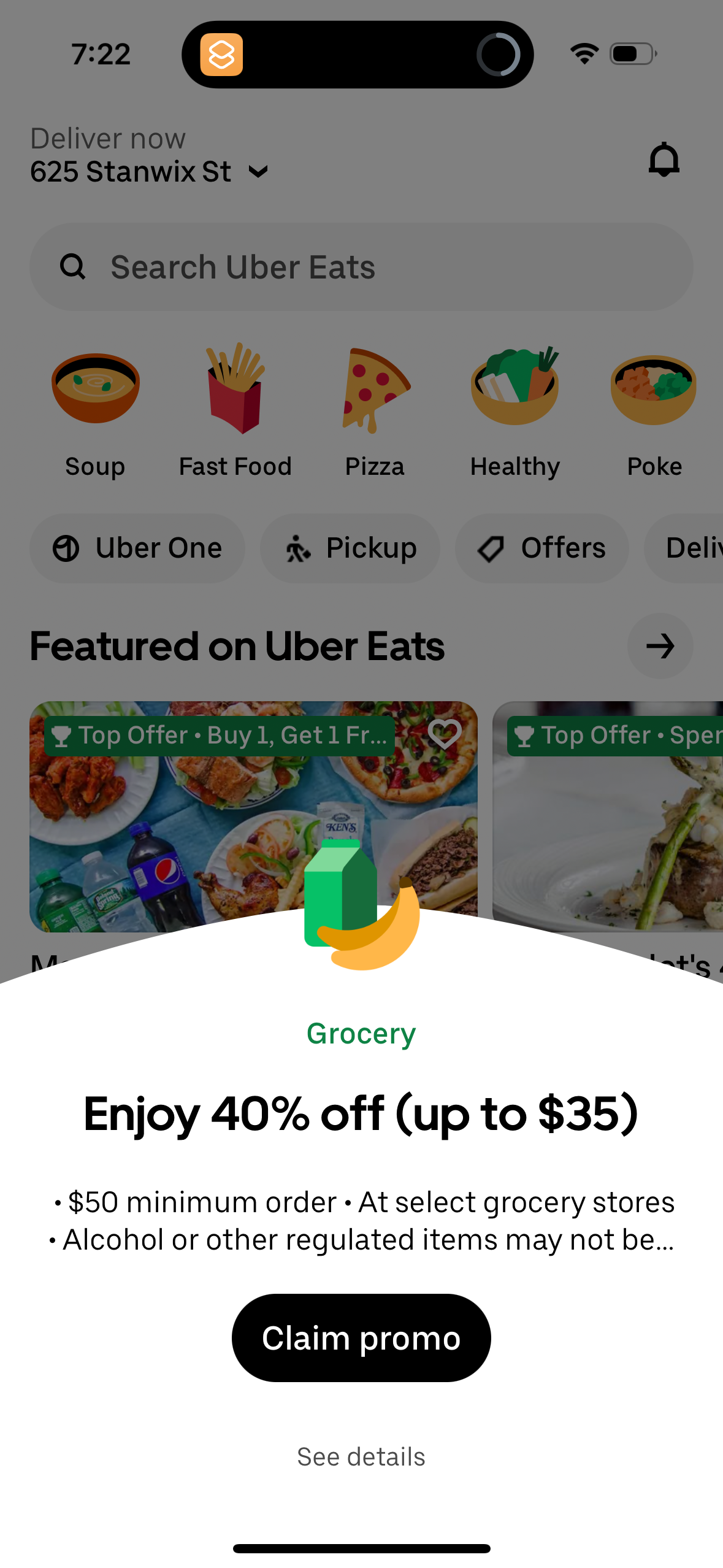
Task: Favorite the Buy 1 Get 1 restaurant
Action: tap(445, 735)
